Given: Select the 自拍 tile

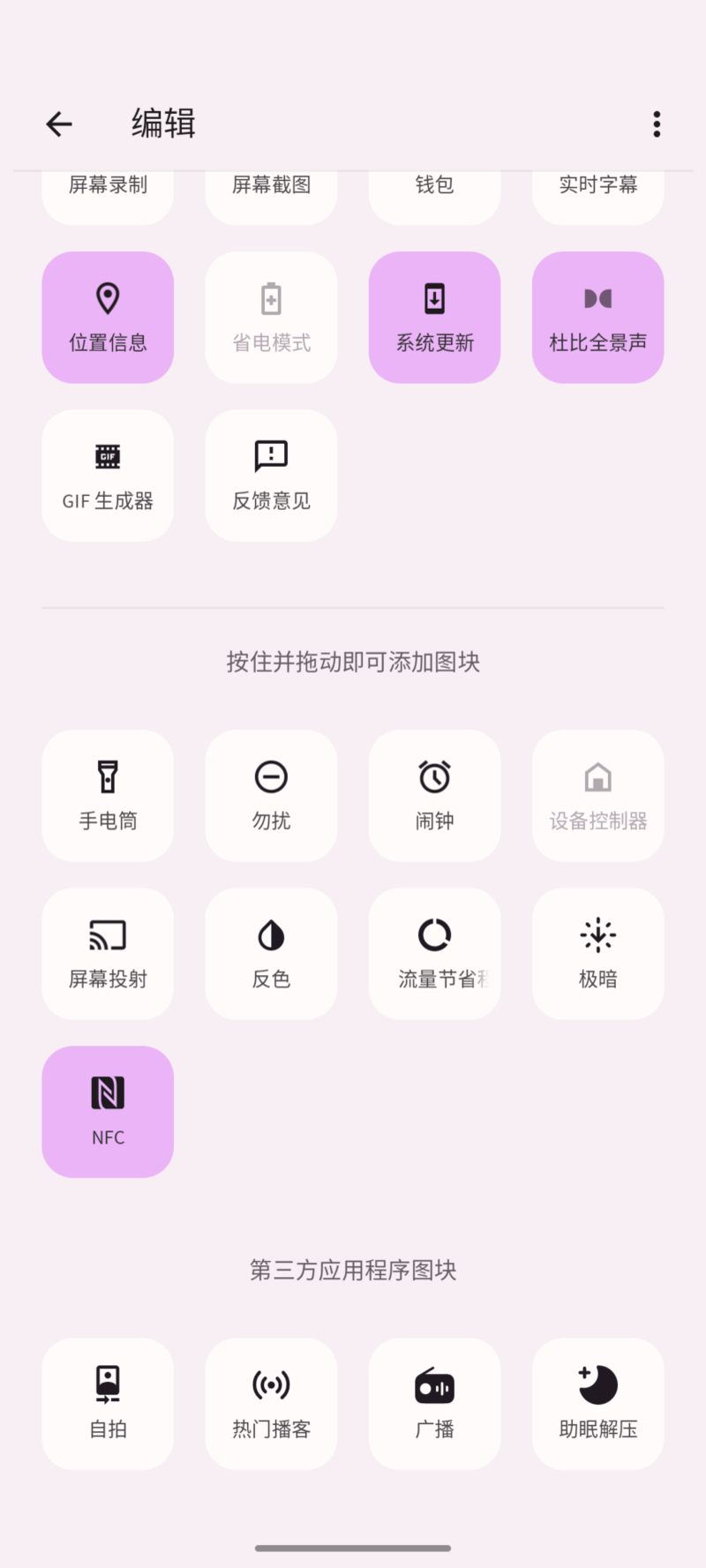Looking at the screenshot, I should coord(108,1404).
